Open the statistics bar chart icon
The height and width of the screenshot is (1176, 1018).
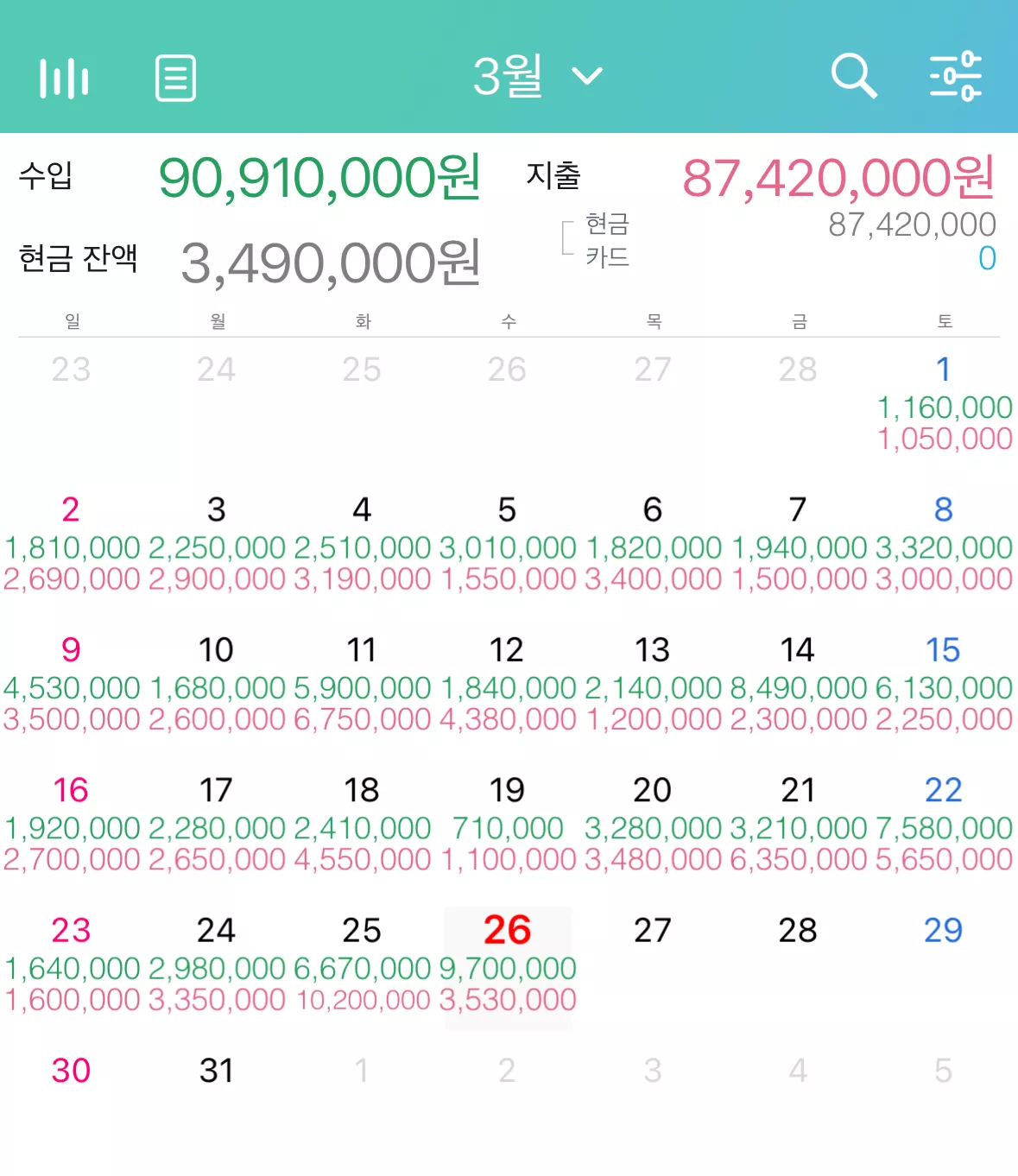tap(64, 78)
